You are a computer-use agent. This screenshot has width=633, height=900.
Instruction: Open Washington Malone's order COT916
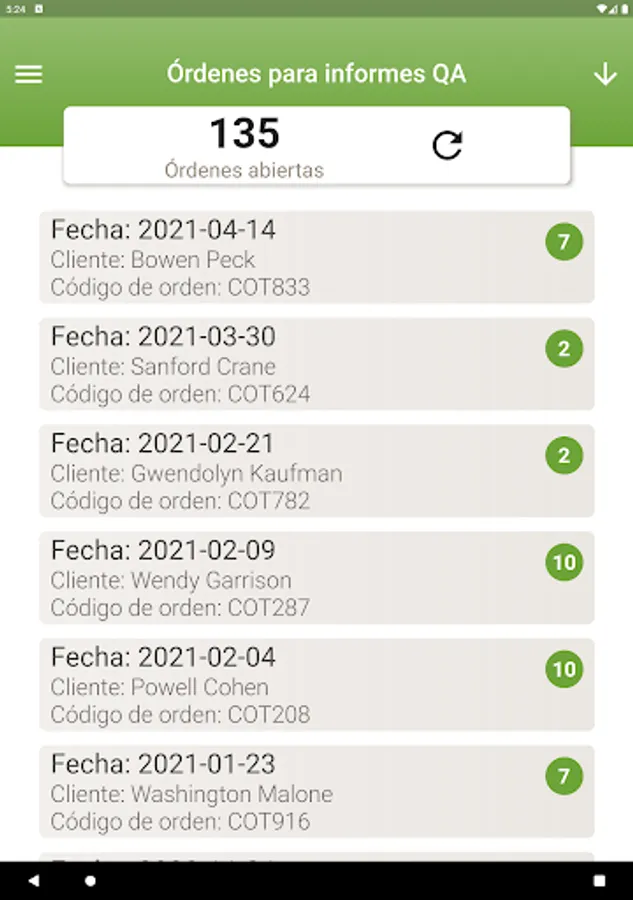(x=316, y=792)
